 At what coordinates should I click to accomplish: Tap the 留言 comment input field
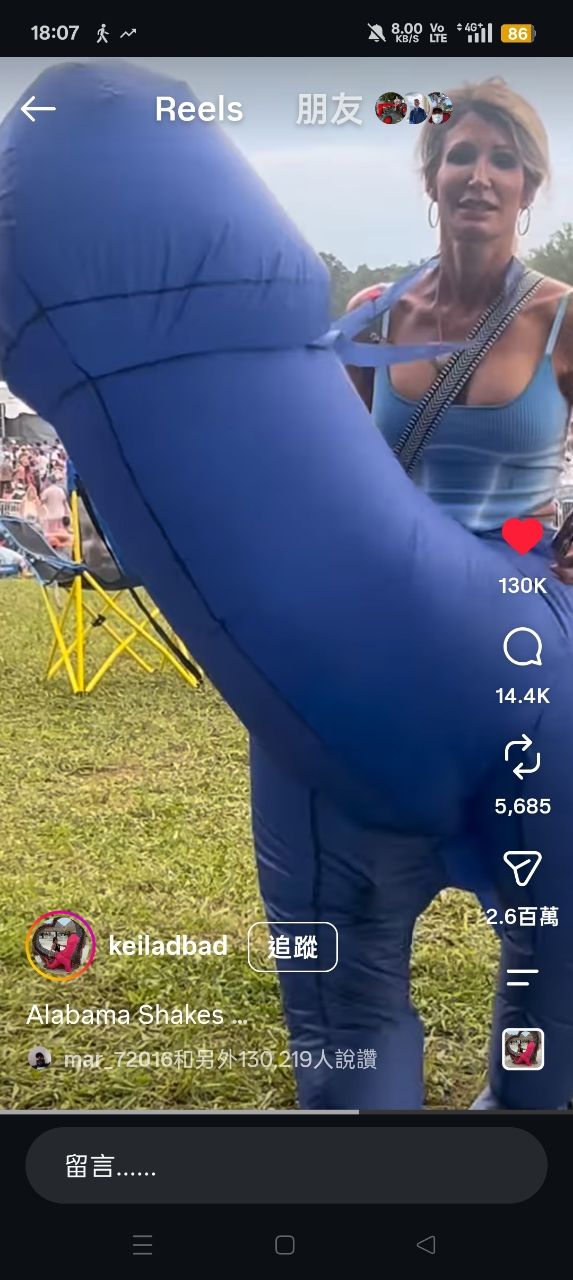click(286, 1165)
